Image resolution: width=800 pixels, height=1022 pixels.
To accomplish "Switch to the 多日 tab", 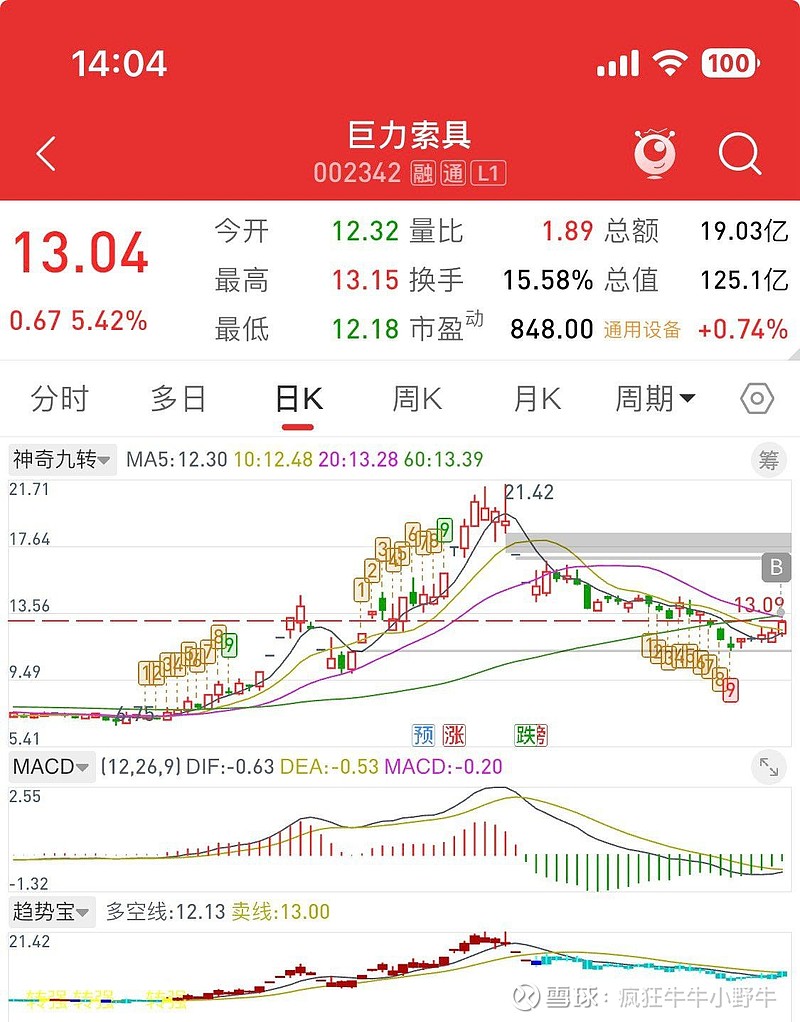I will tap(179, 399).
